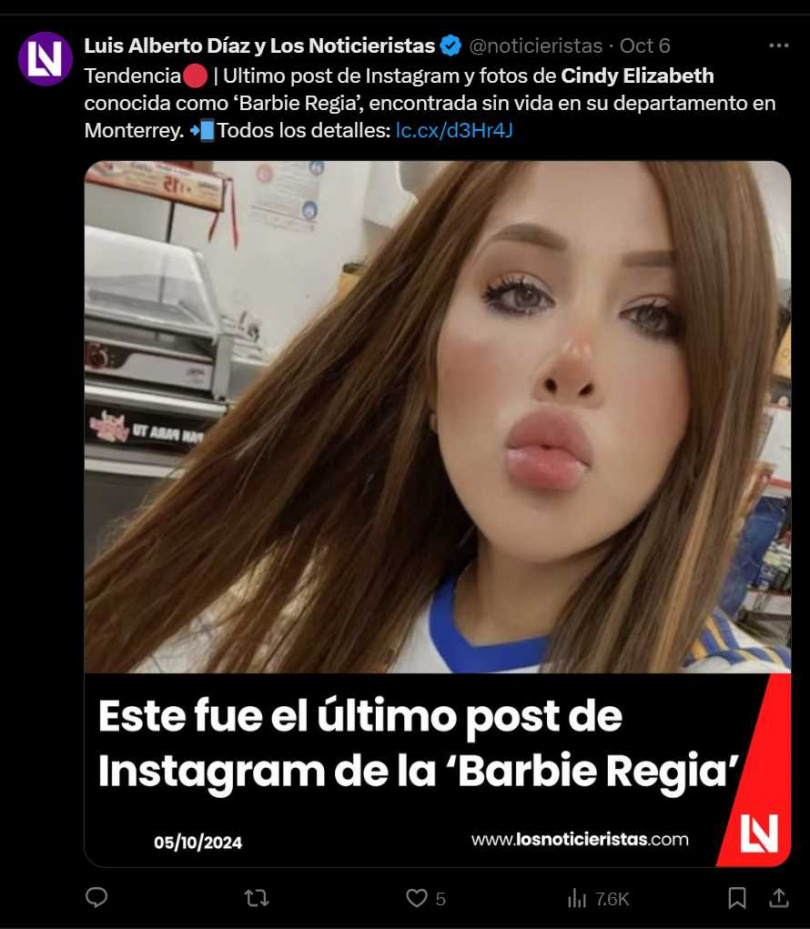Reply to the Noticieristas tweet
Viewport: 810px width, 929px height.
(x=97, y=898)
